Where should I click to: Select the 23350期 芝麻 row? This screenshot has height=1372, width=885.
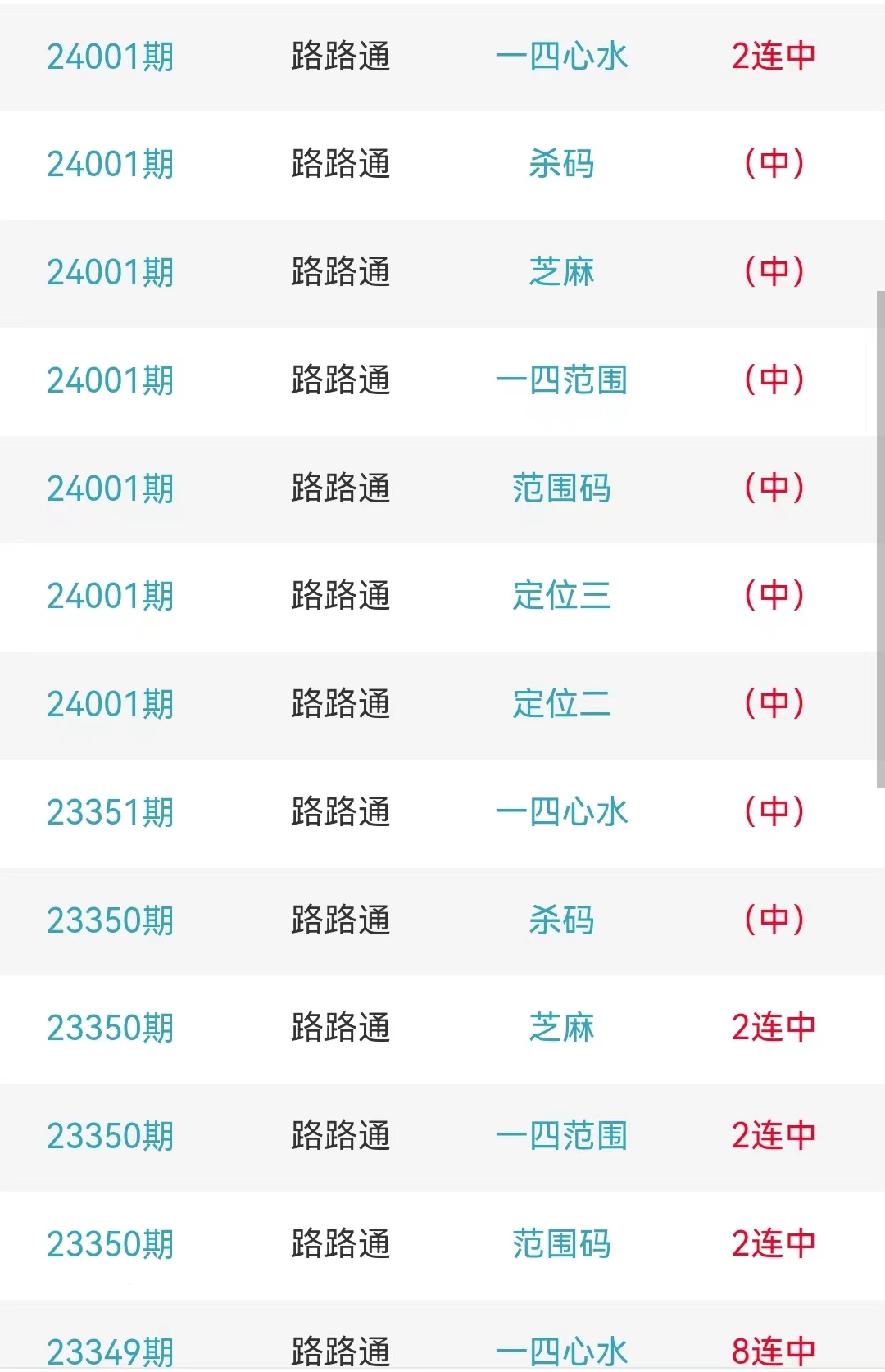(561, 1028)
